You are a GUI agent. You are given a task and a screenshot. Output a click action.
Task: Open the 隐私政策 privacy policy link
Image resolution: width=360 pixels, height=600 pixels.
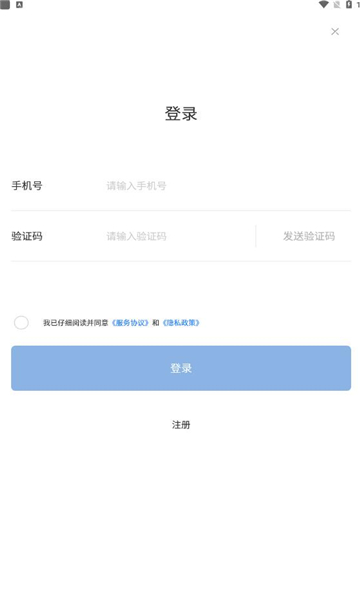click(181, 323)
